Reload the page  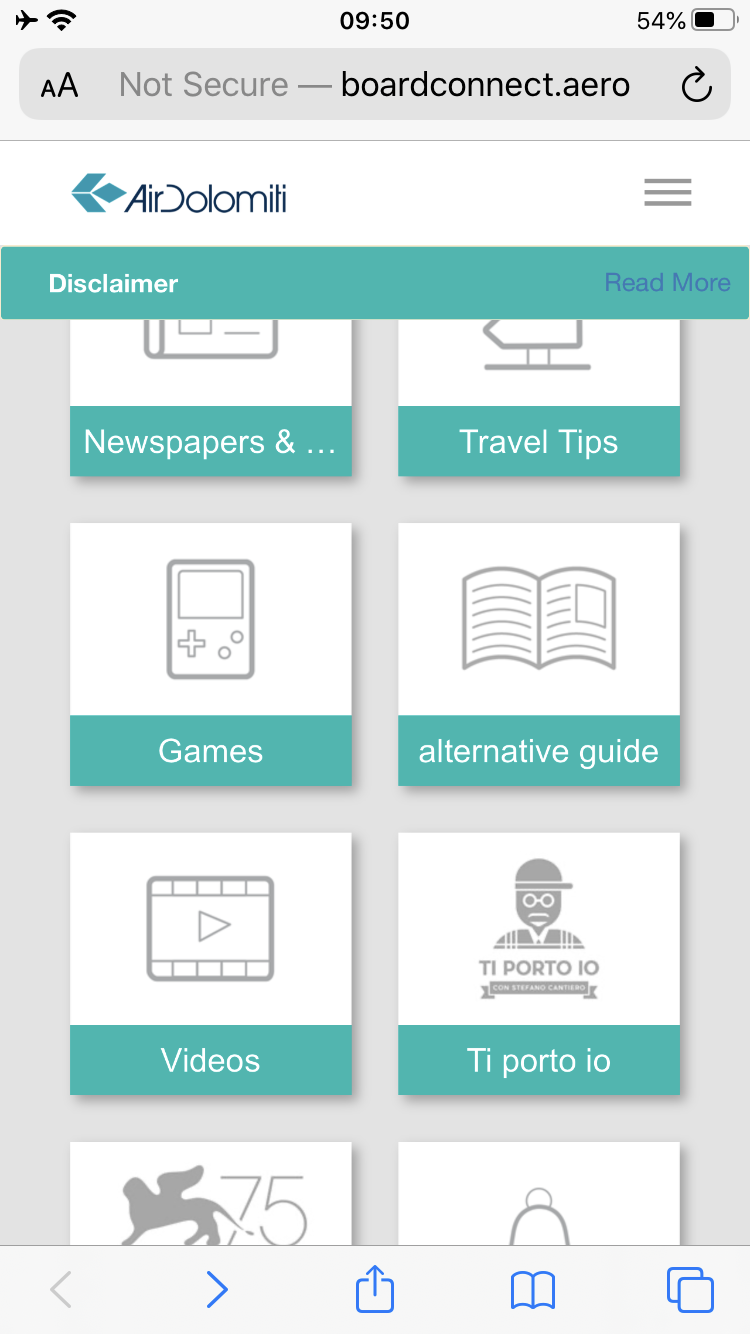(x=696, y=86)
